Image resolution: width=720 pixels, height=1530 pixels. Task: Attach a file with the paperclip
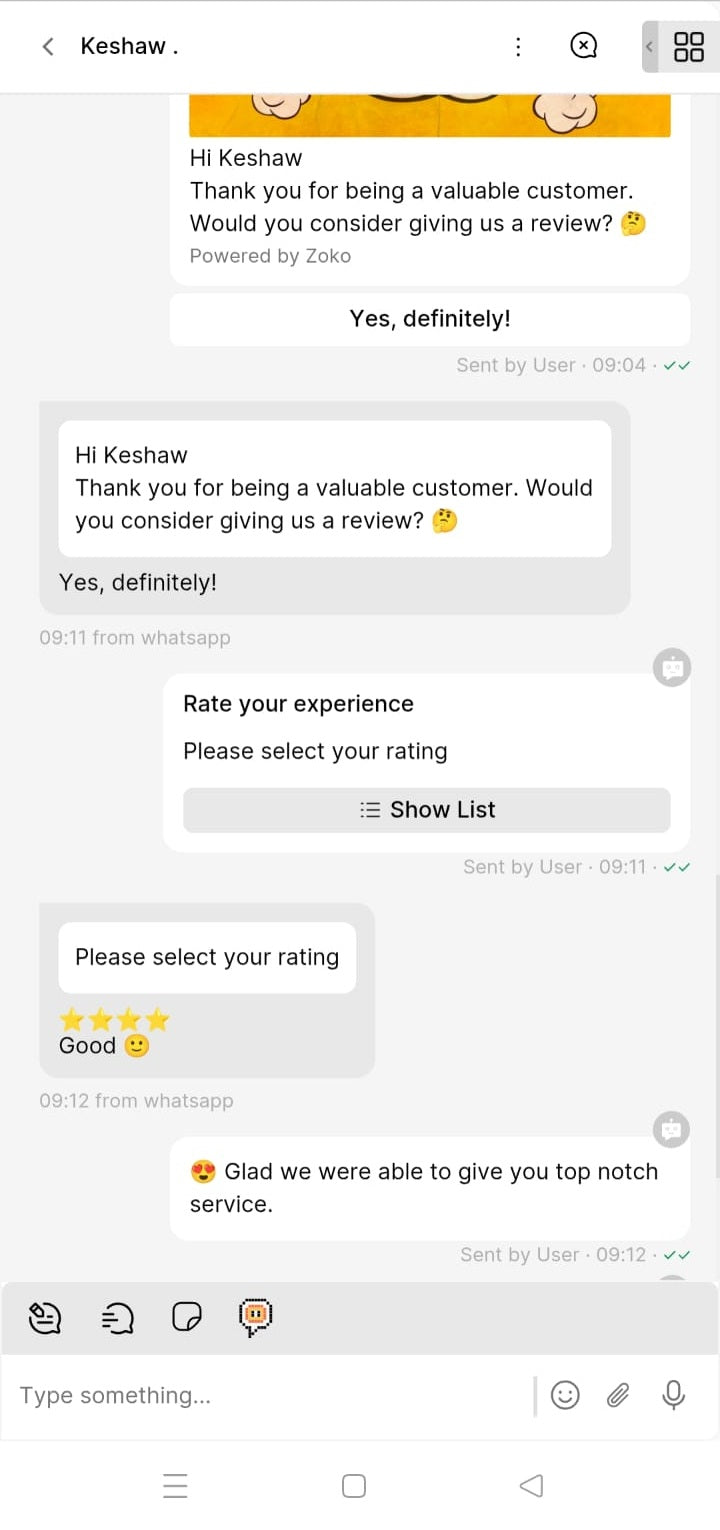618,1396
